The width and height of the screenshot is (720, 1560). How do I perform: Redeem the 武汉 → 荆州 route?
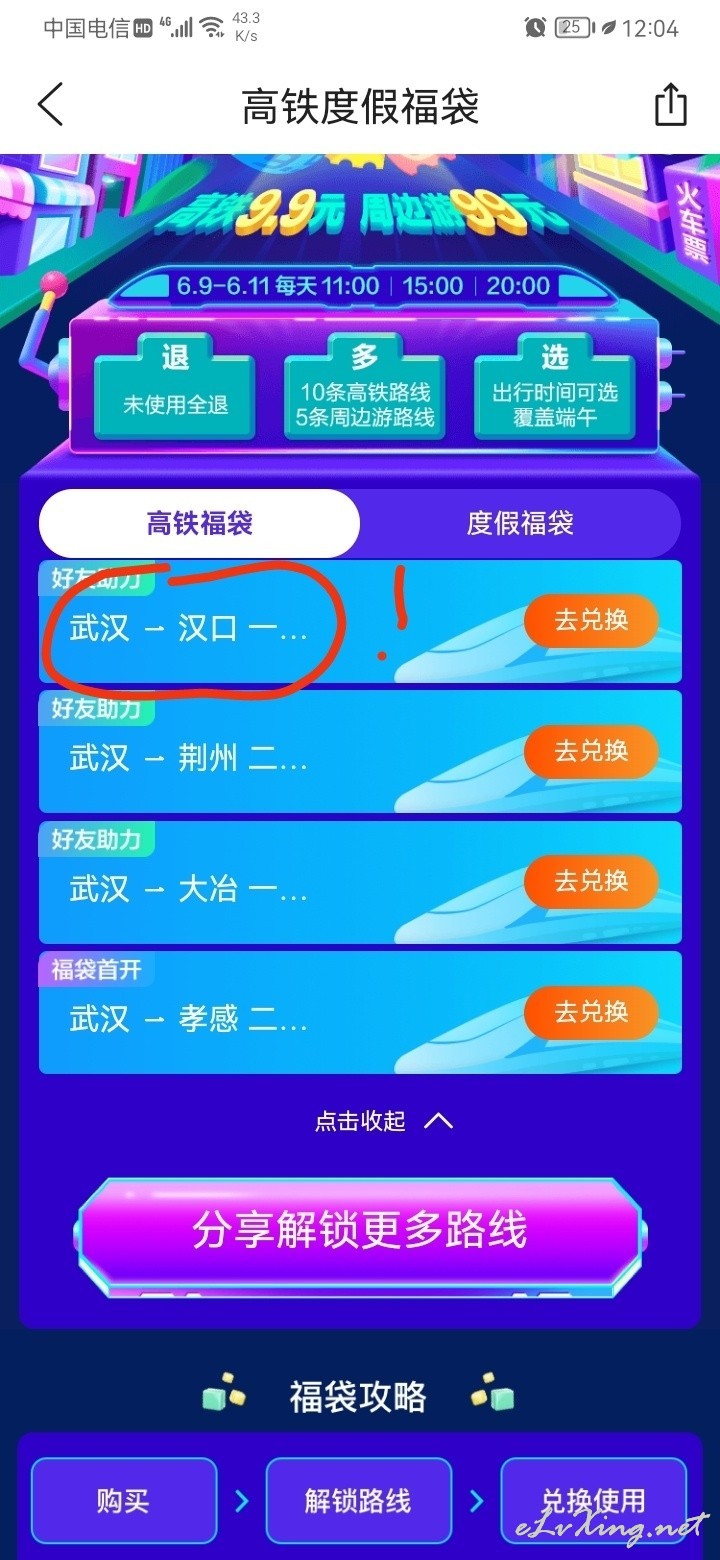coord(591,752)
